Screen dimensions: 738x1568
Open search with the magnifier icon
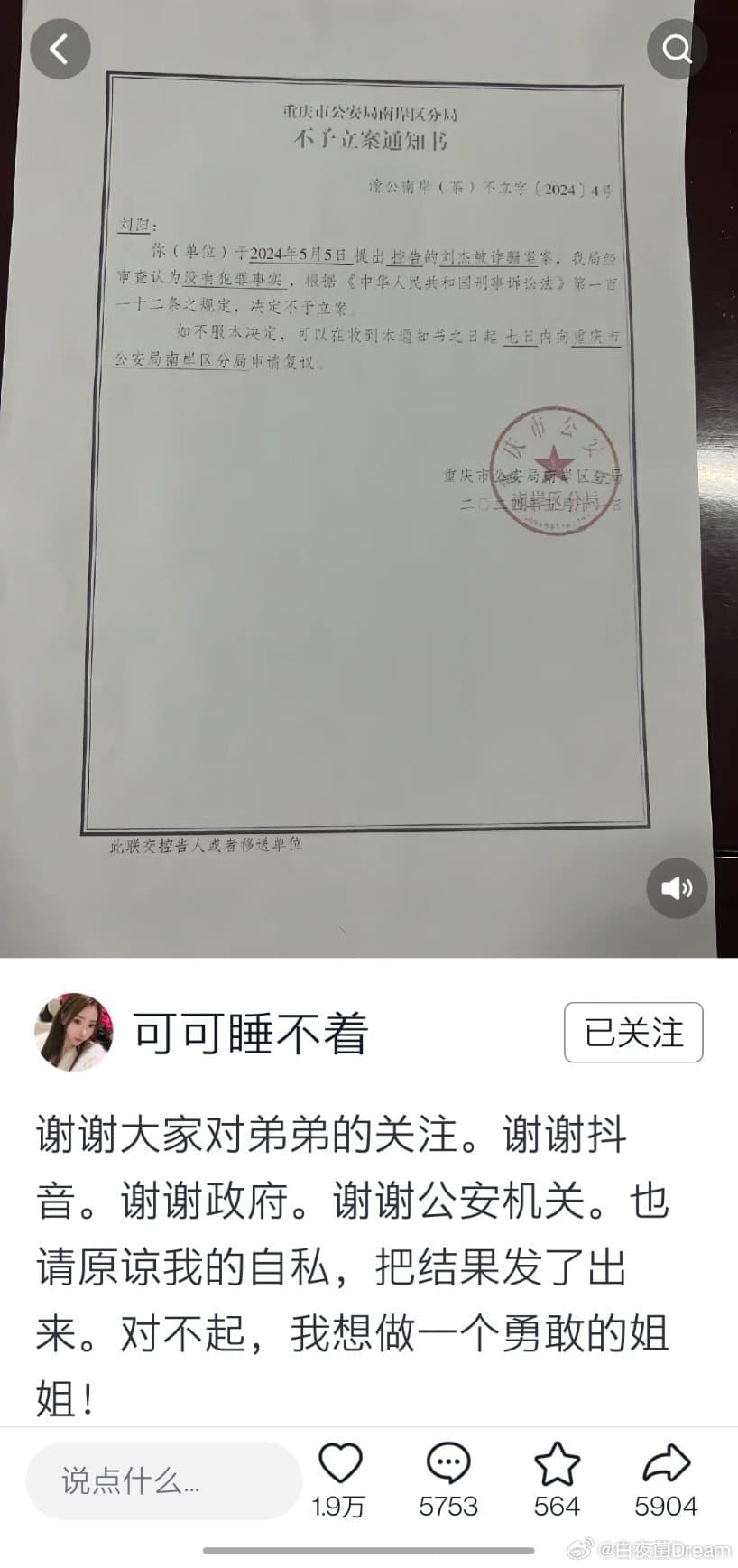pyautogui.click(x=677, y=48)
